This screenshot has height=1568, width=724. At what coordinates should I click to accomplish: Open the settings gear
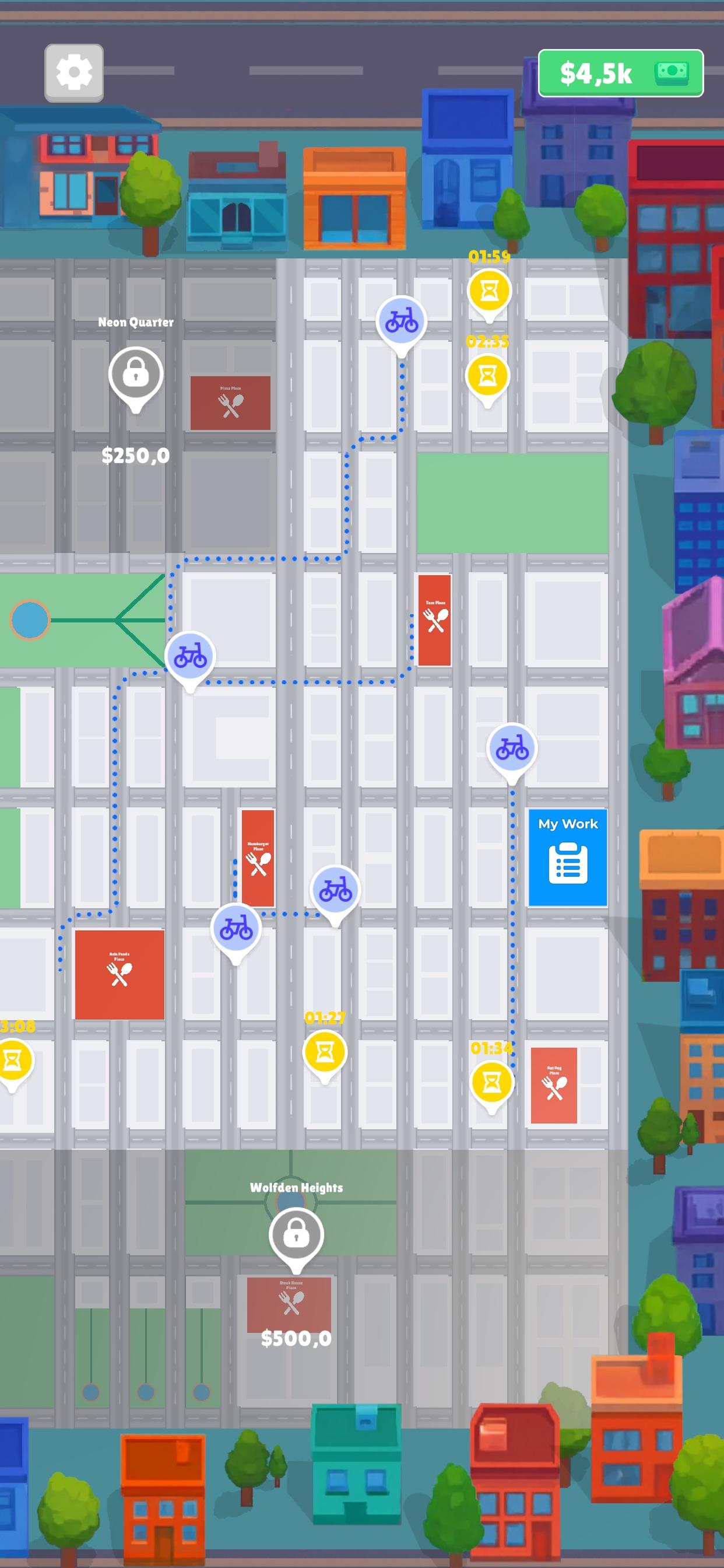(x=73, y=73)
